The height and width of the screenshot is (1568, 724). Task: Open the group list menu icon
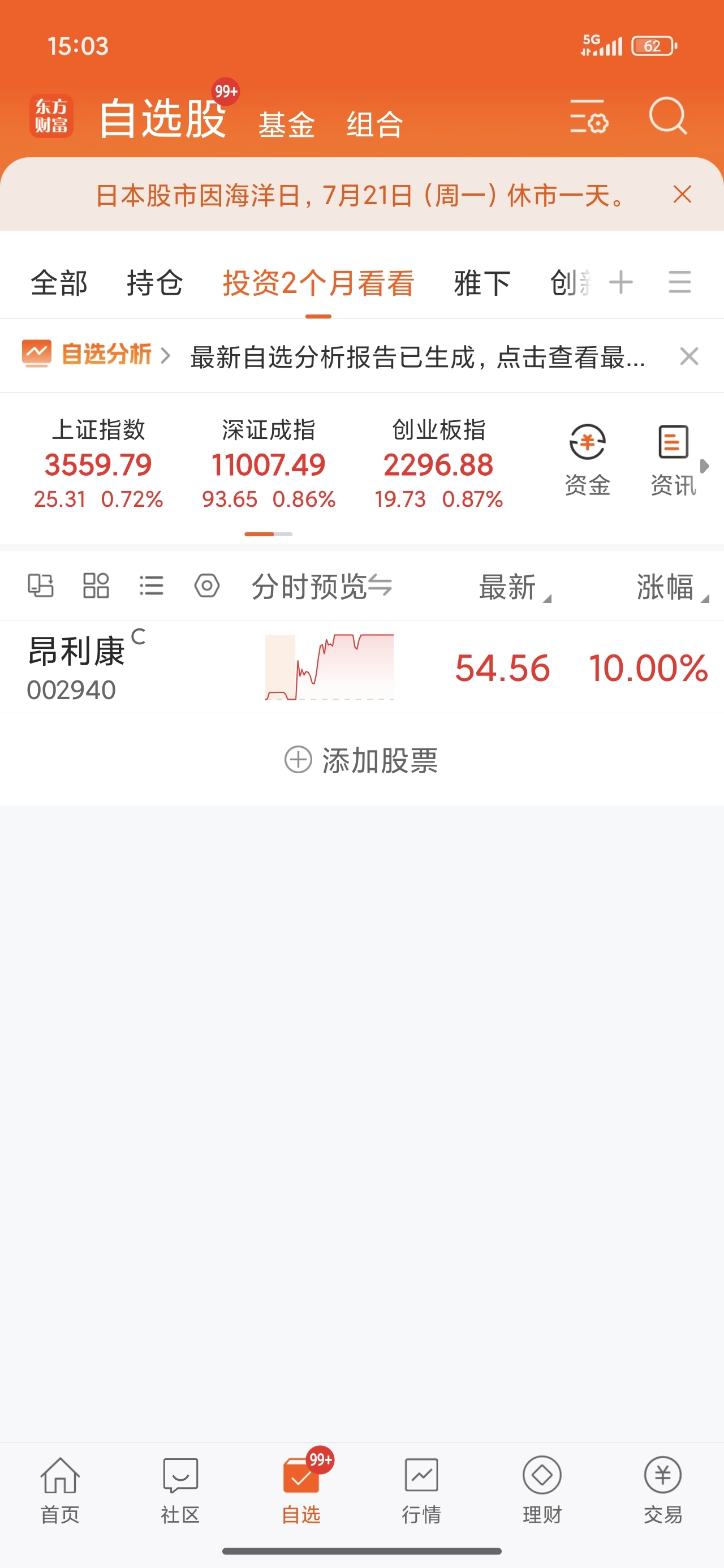pyautogui.click(x=679, y=282)
